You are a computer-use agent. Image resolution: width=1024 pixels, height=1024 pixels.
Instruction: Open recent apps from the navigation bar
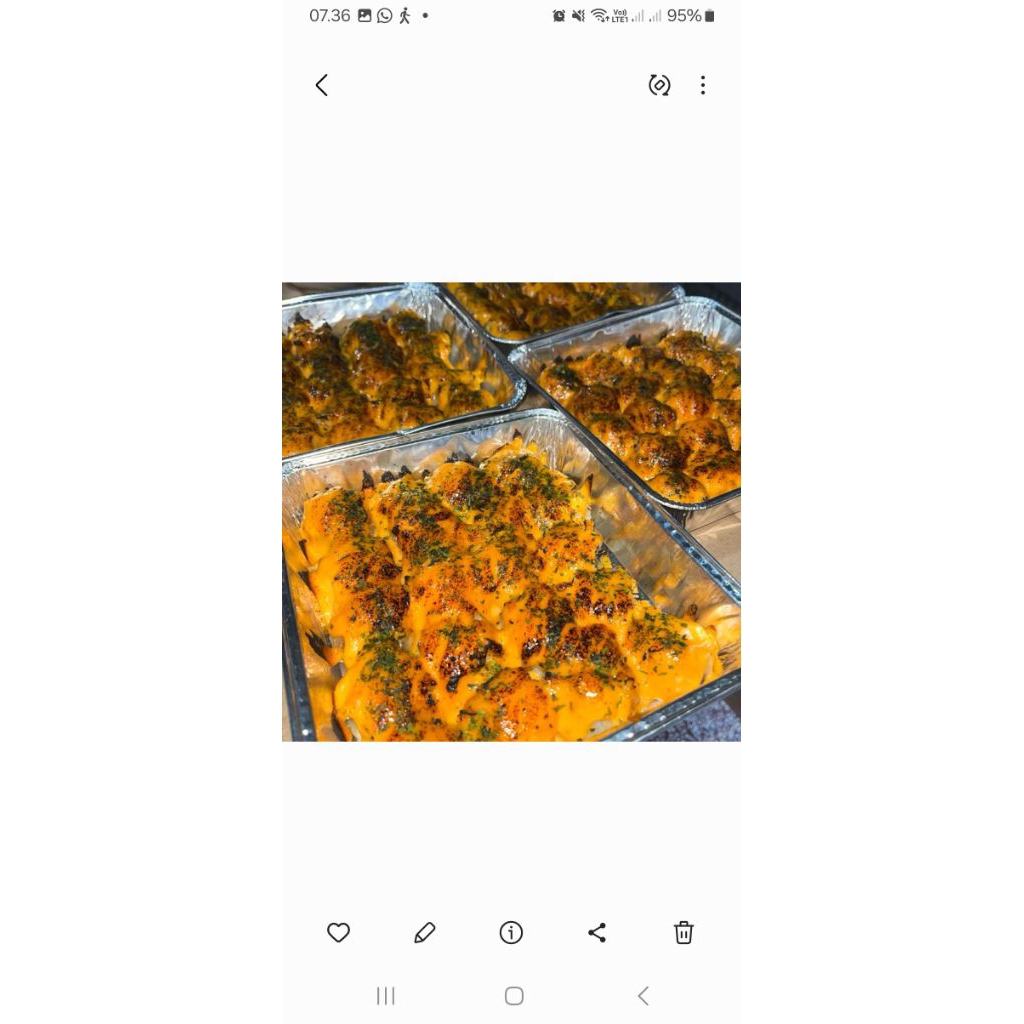385,995
